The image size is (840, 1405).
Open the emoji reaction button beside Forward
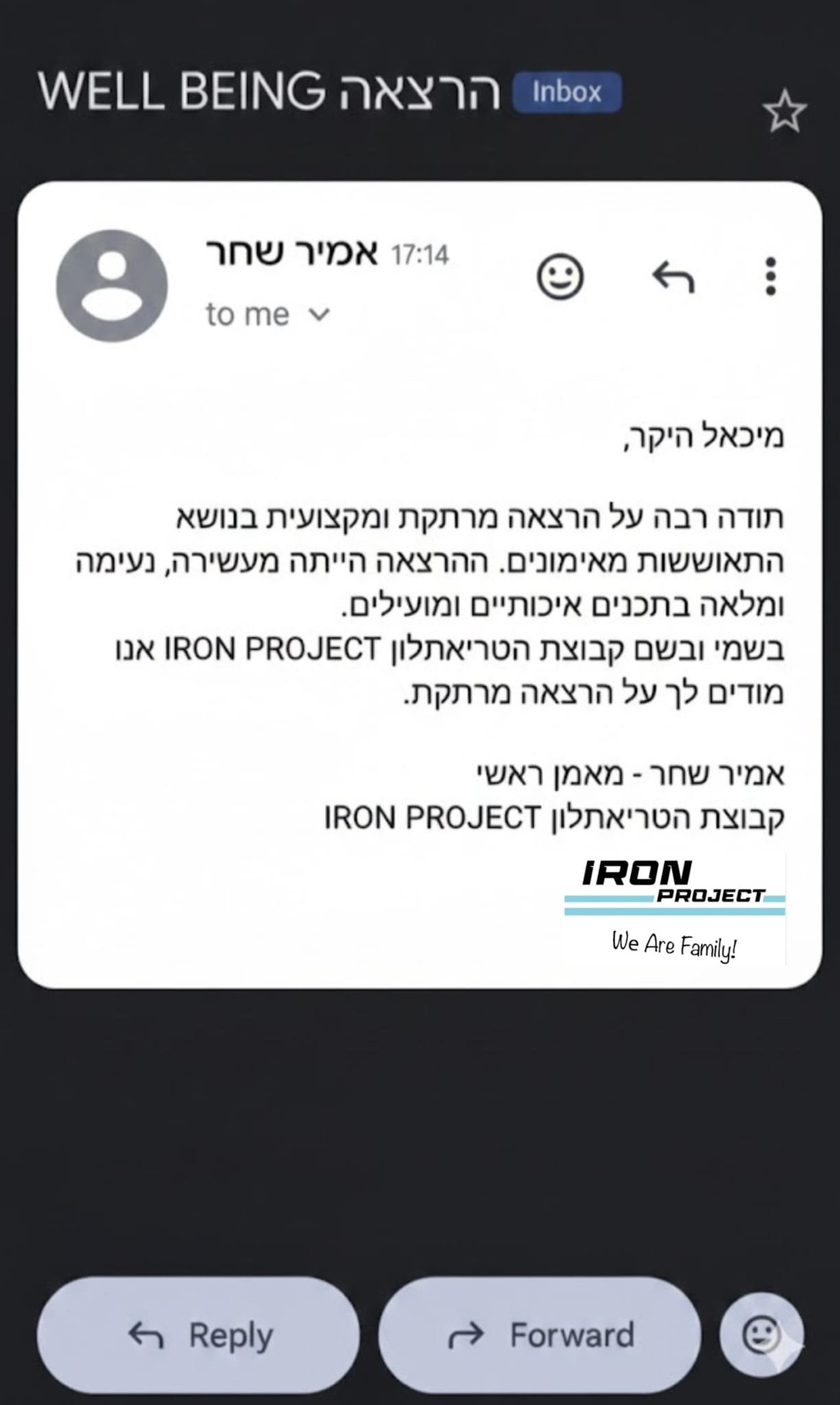tap(761, 1335)
